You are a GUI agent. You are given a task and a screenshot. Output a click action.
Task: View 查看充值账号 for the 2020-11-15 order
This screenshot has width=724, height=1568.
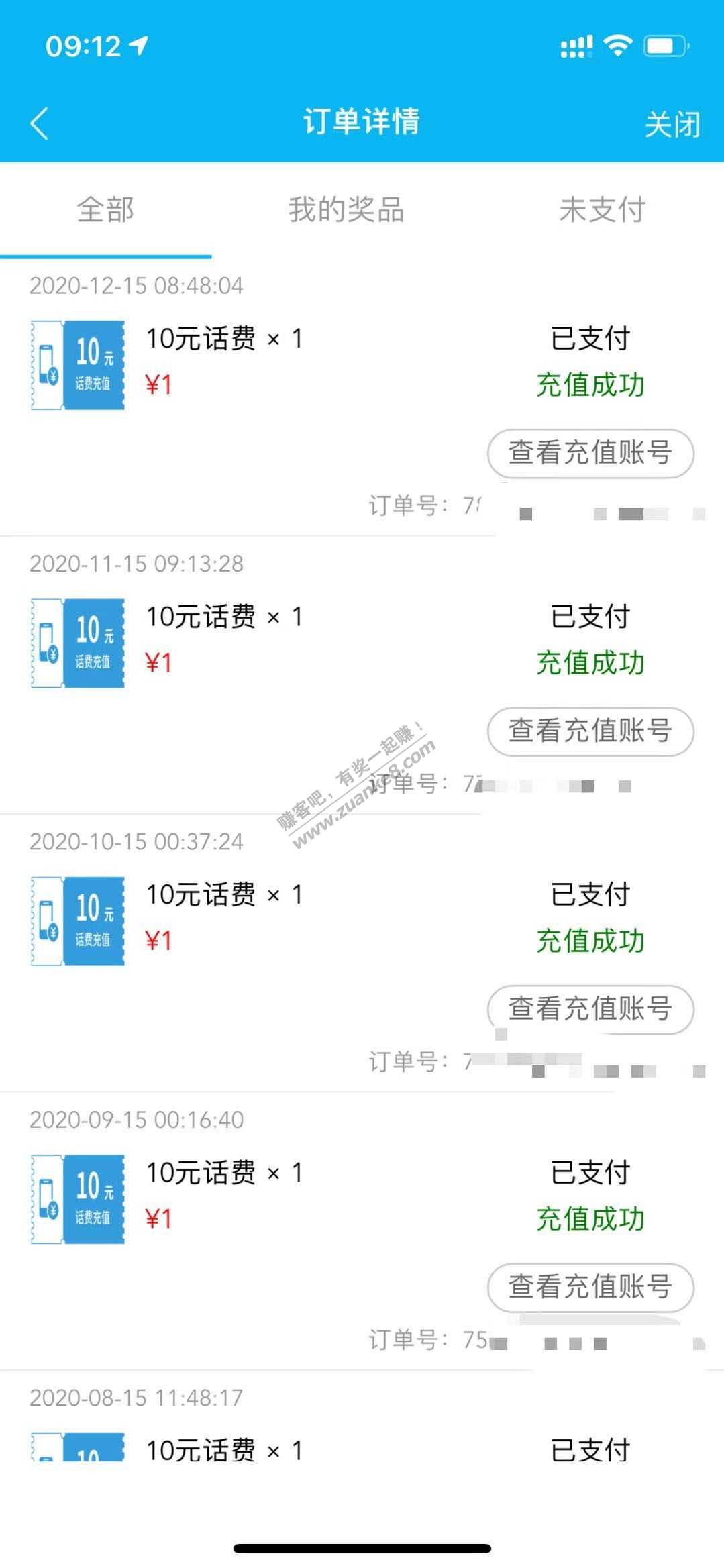tap(590, 731)
